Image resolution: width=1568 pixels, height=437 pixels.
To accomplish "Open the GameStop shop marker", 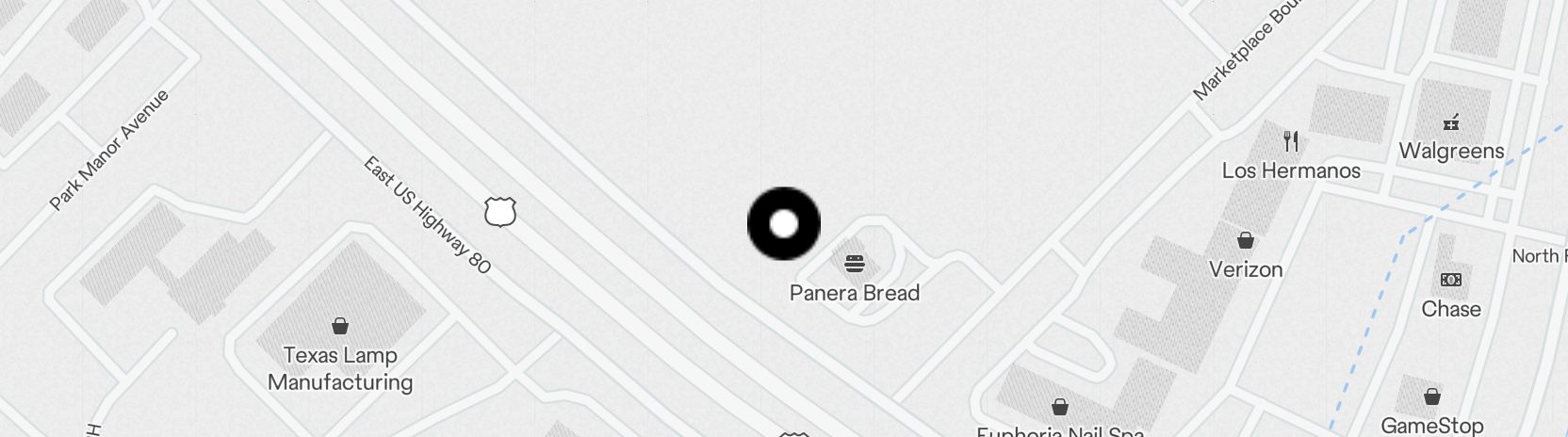I will pos(1431,397).
